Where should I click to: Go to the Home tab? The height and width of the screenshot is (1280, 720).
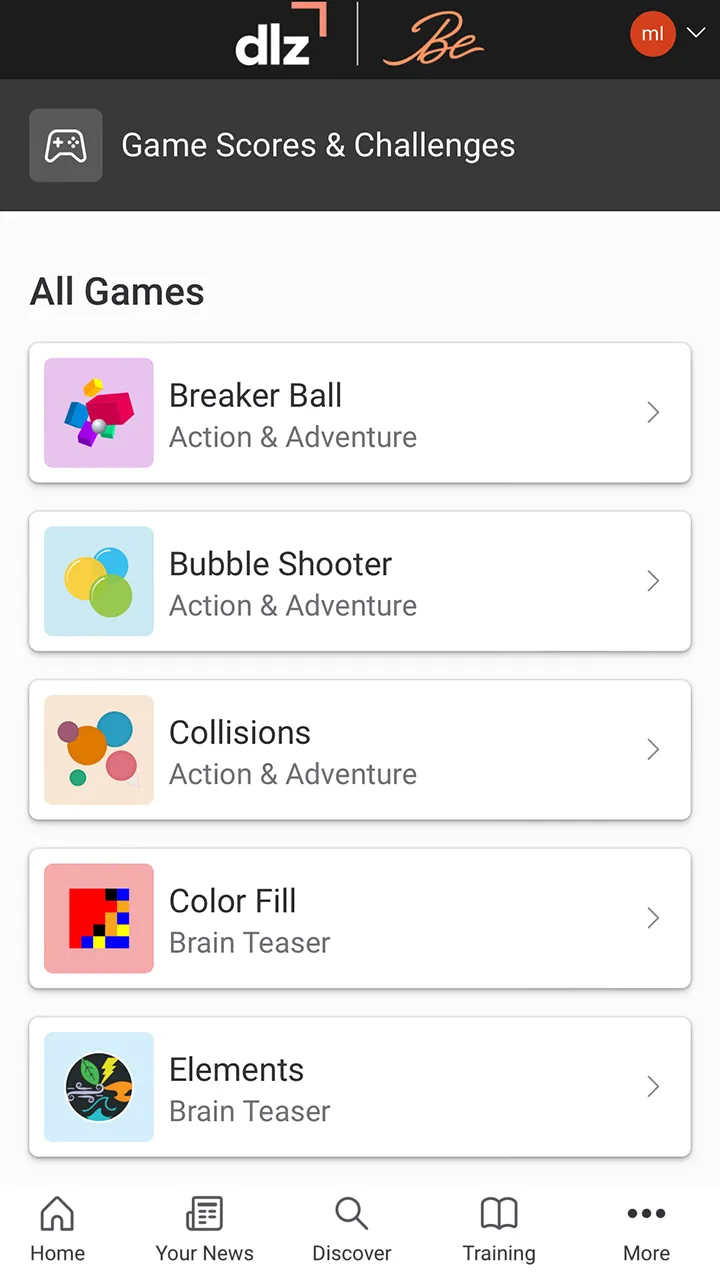point(57,1230)
